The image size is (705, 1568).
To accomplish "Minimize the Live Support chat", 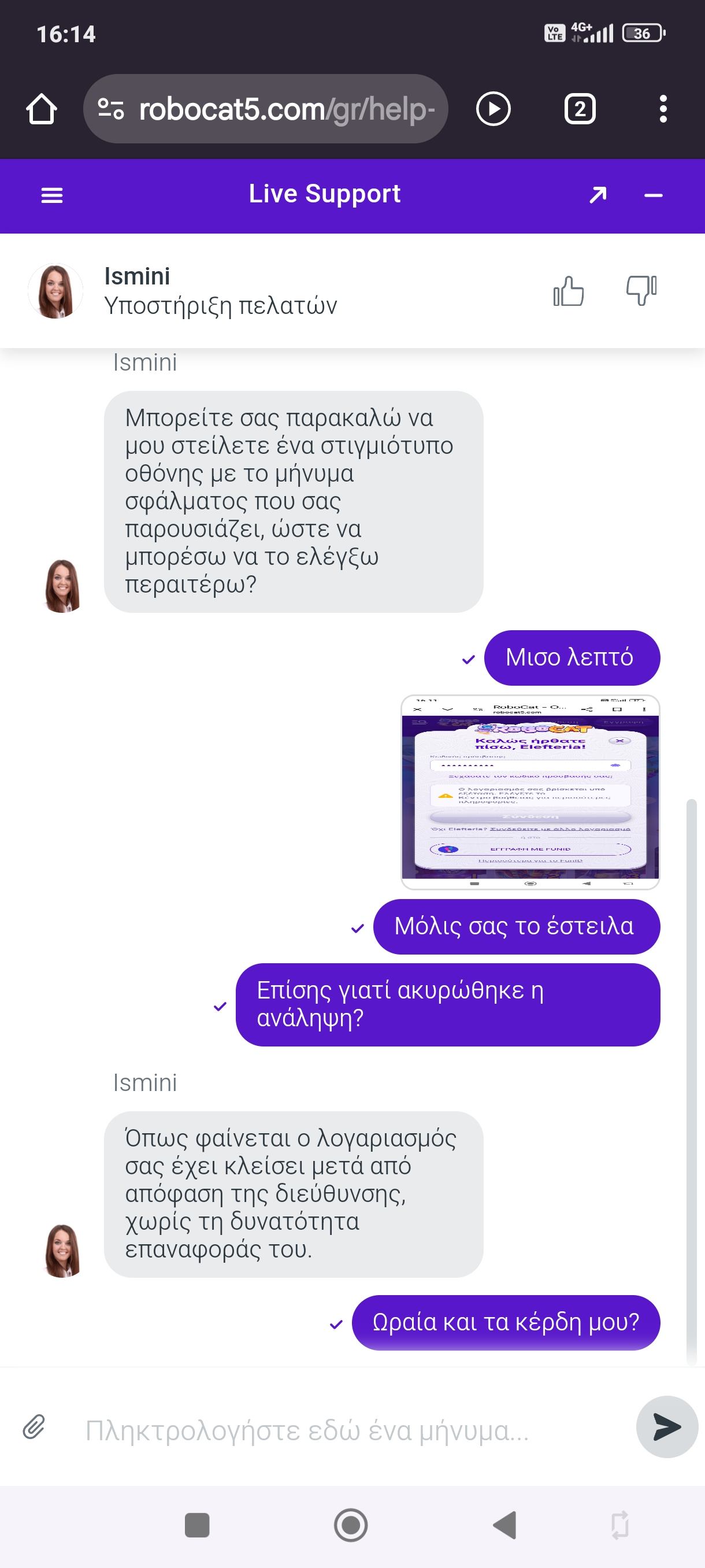I will 652,195.
